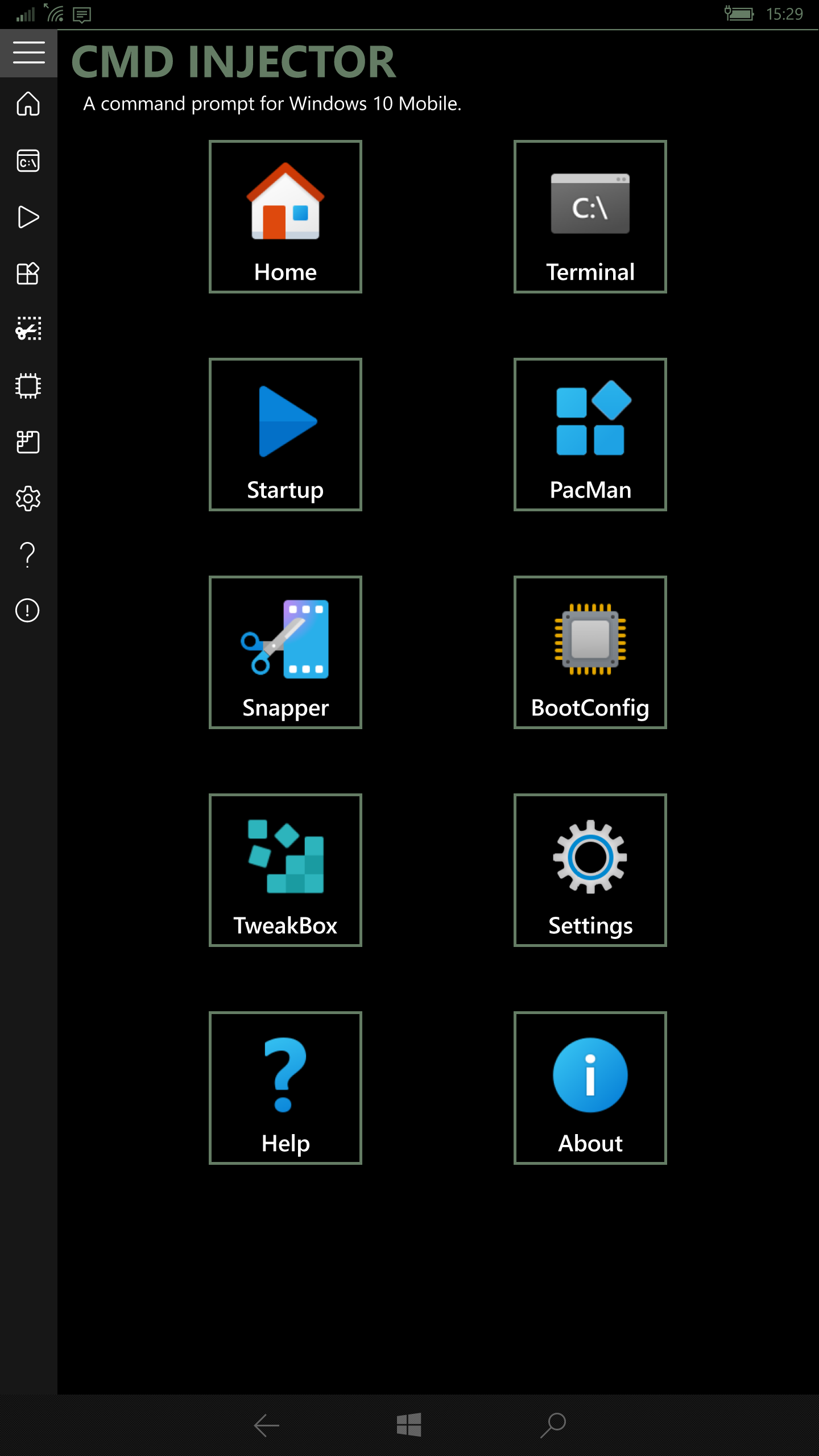This screenshot has width=819, height=1456.
Task: Select the sidebar Snapper scissors icon
Action: tap(28, 329)
